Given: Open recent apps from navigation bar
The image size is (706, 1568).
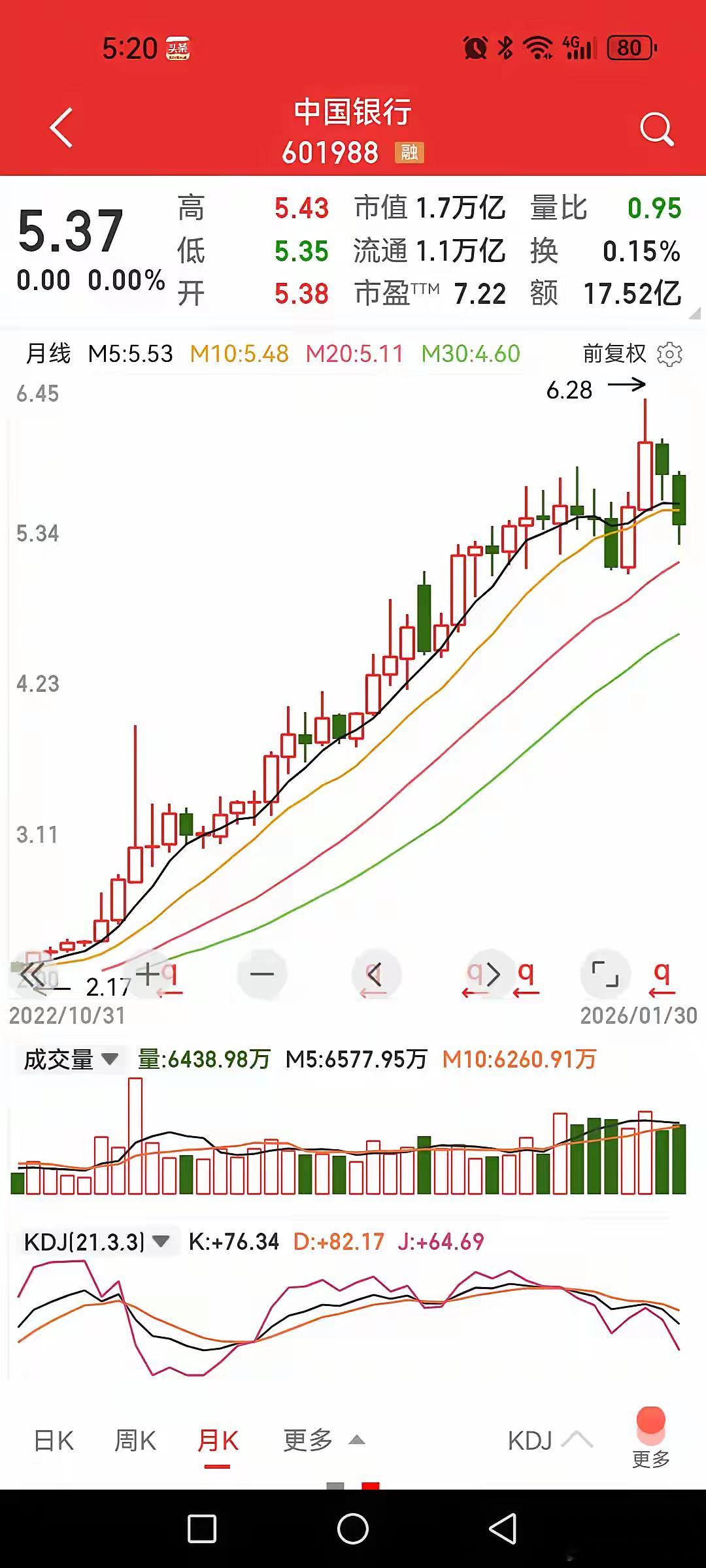Looking at the screenshot, I should coord(201,1529).
